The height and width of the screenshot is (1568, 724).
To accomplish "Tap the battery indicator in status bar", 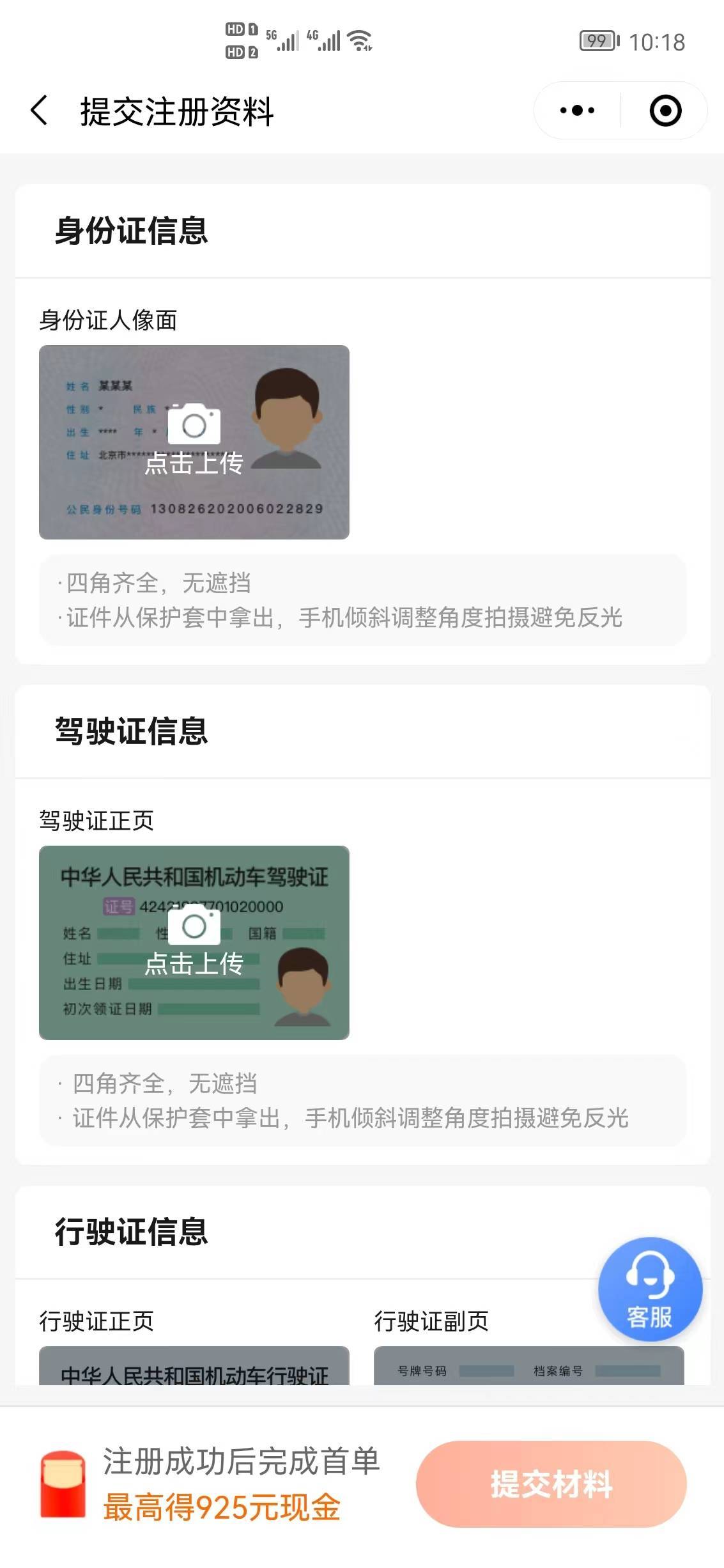I will point(597,41).
